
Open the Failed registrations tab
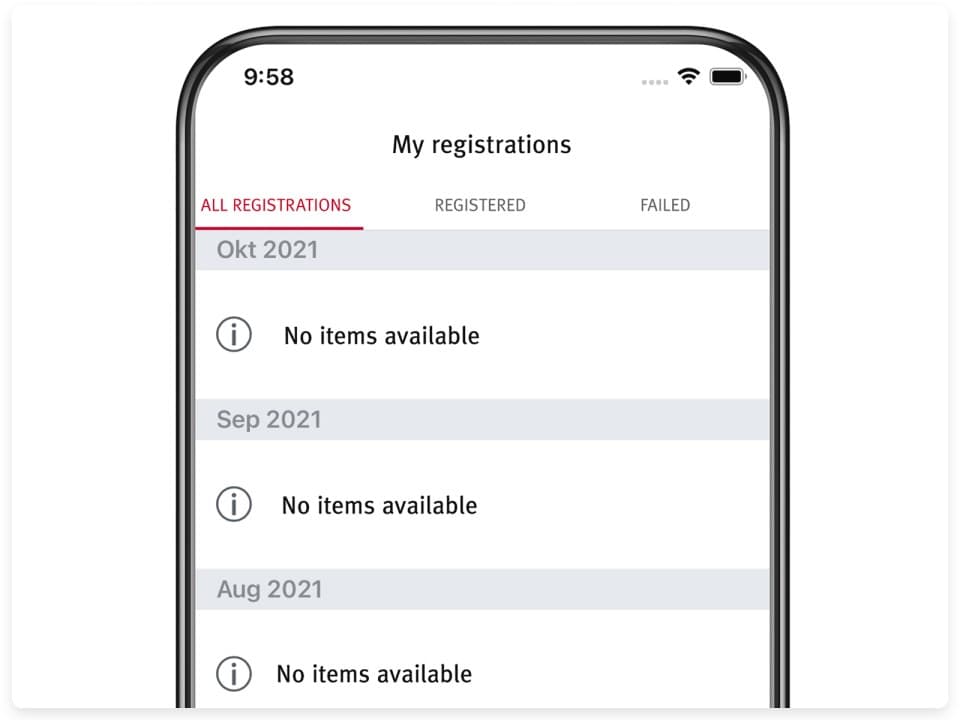point(665,205)
